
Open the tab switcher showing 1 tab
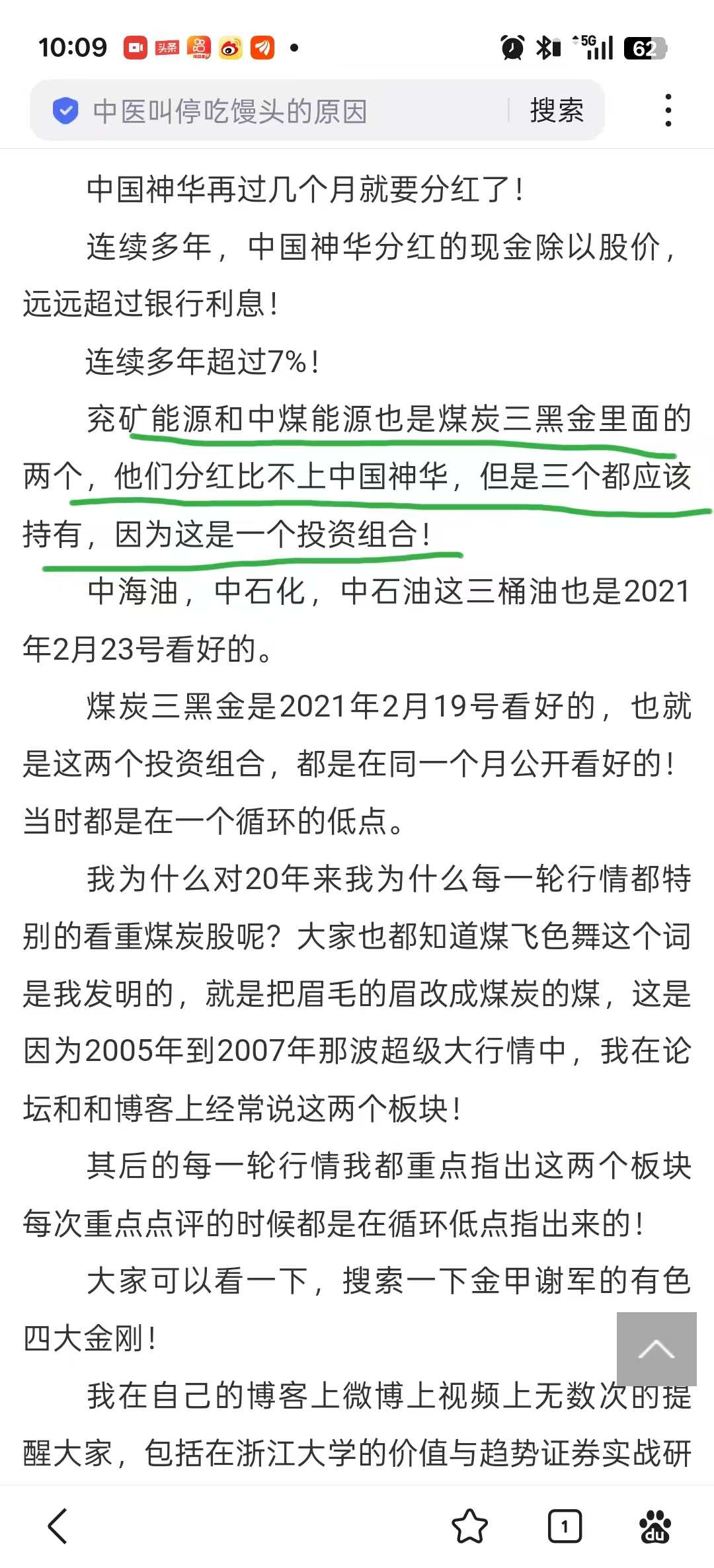coord(565,1526)
